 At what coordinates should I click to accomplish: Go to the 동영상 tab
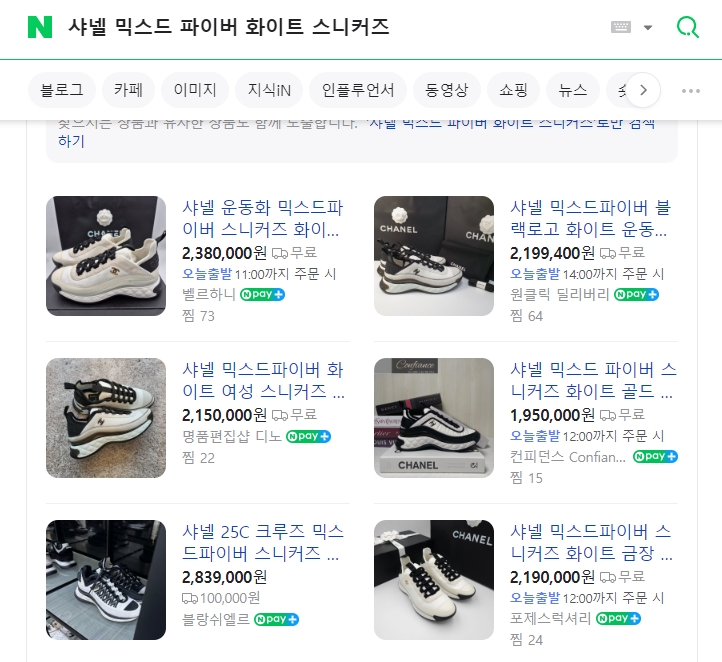click(x=446, y=90)
